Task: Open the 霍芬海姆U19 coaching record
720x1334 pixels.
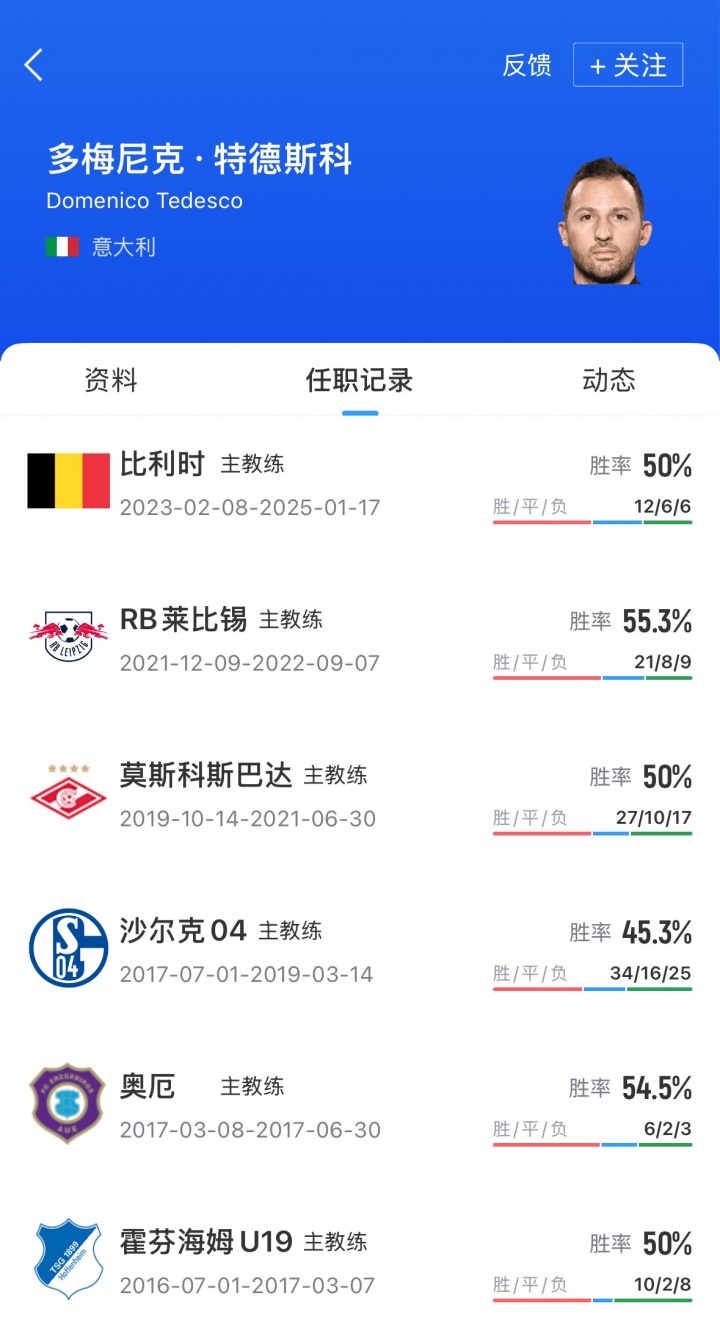Action: tap(360, 1262)
